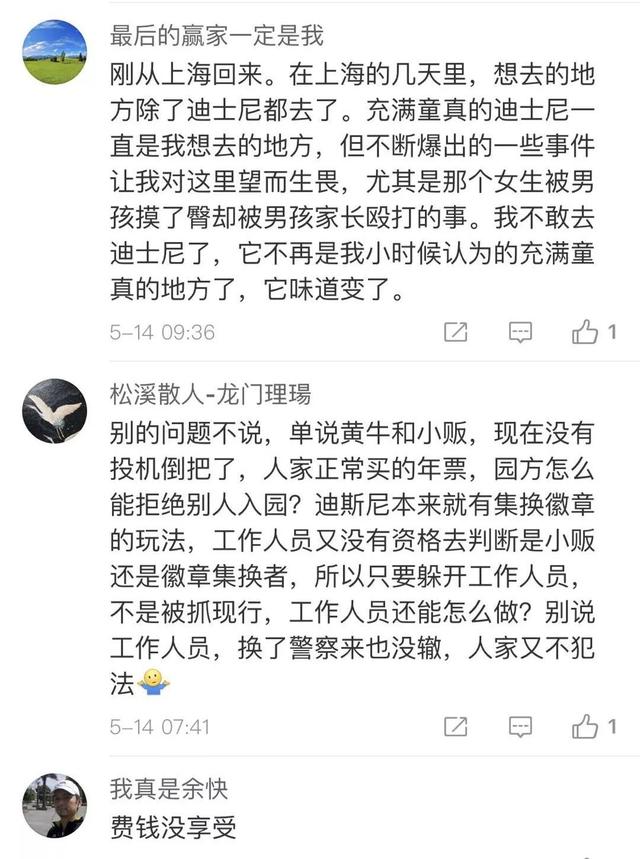Share the 5-14 07:41 comment

[456, 727]
